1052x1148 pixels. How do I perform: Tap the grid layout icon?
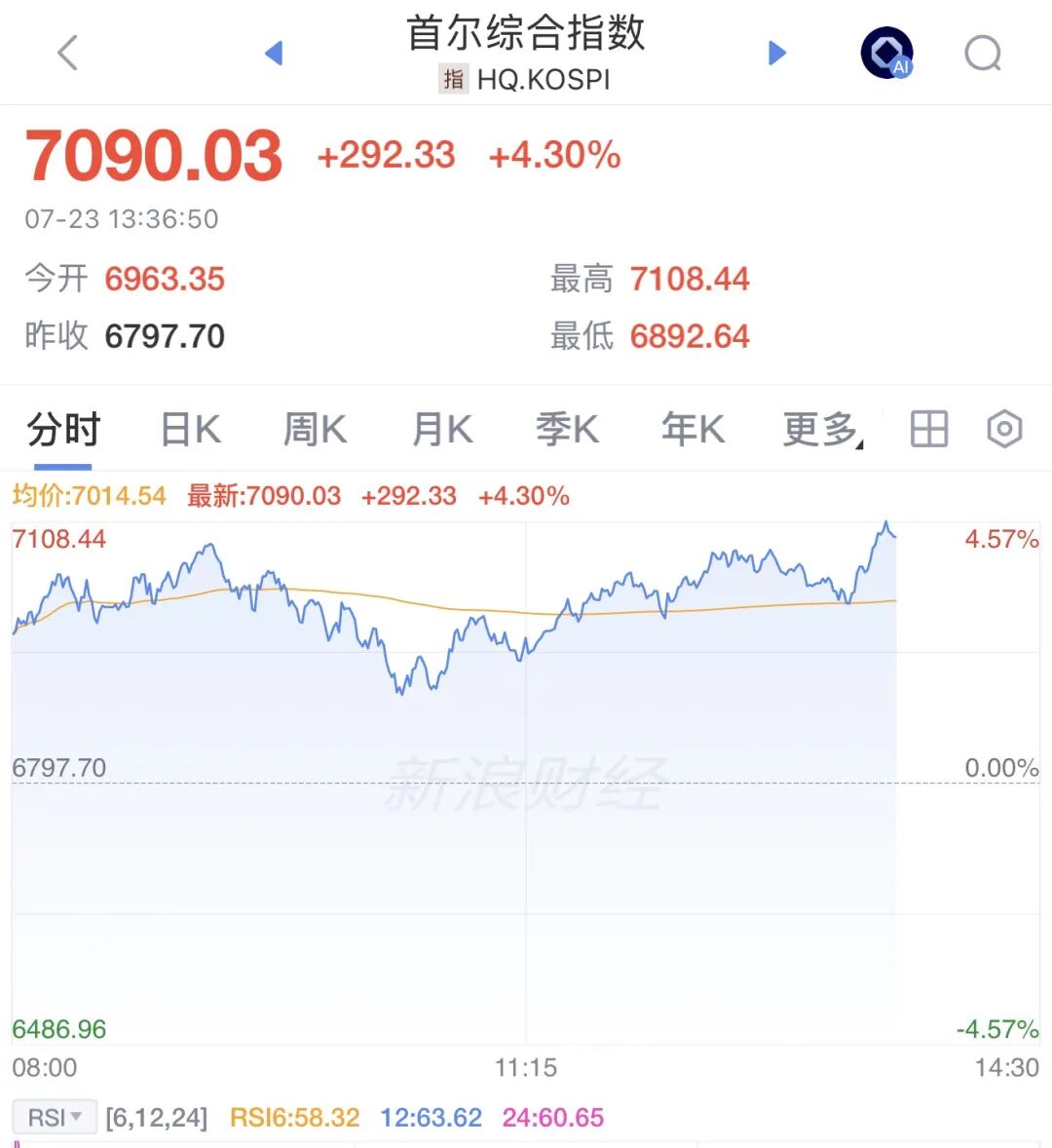[929, 429]
